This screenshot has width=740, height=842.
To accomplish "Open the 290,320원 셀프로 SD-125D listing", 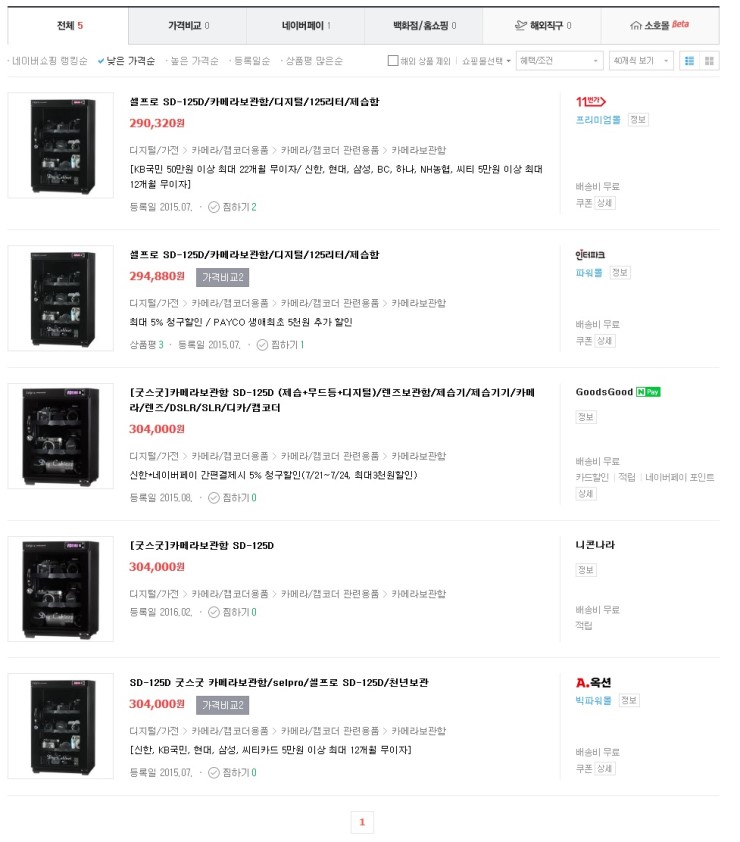I will [254, 102].
